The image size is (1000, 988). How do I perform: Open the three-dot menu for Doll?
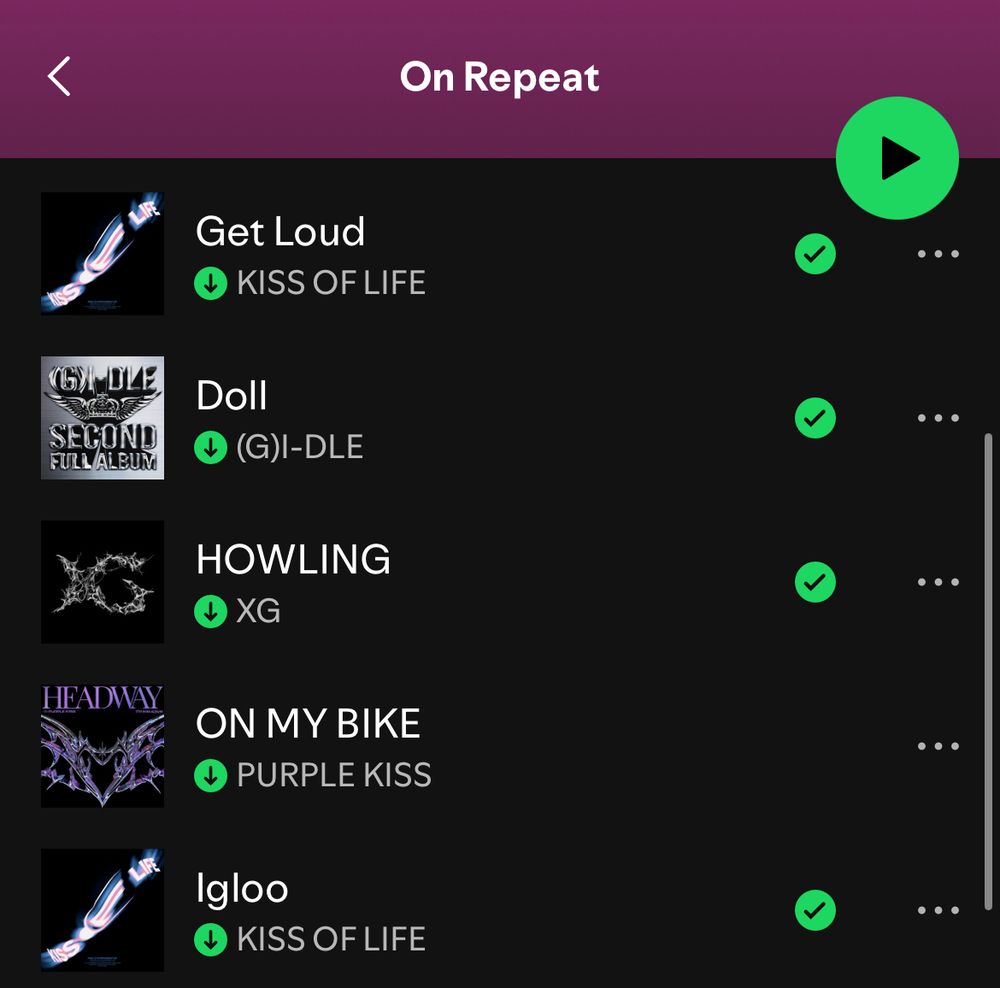[x=938, y=418]
